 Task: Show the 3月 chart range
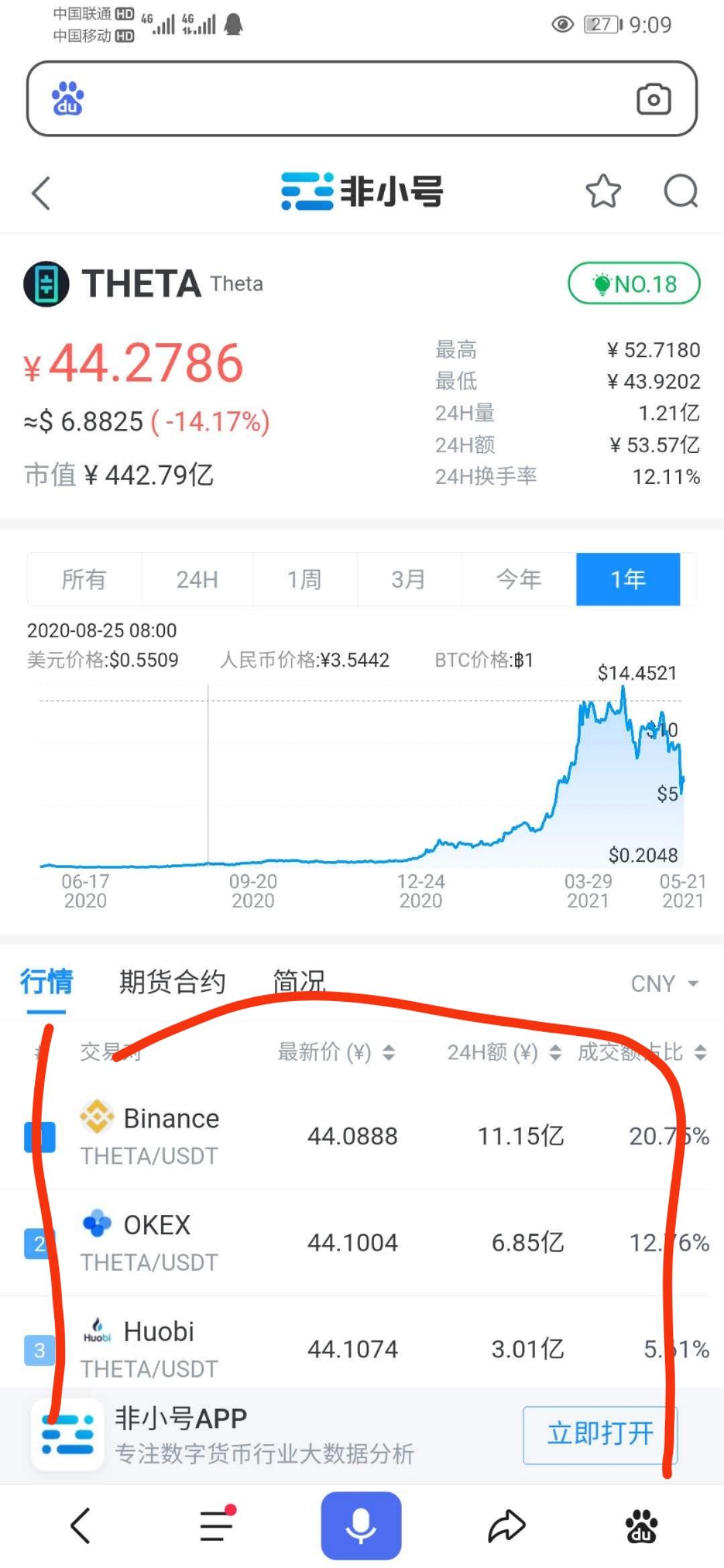click(409, 579)
